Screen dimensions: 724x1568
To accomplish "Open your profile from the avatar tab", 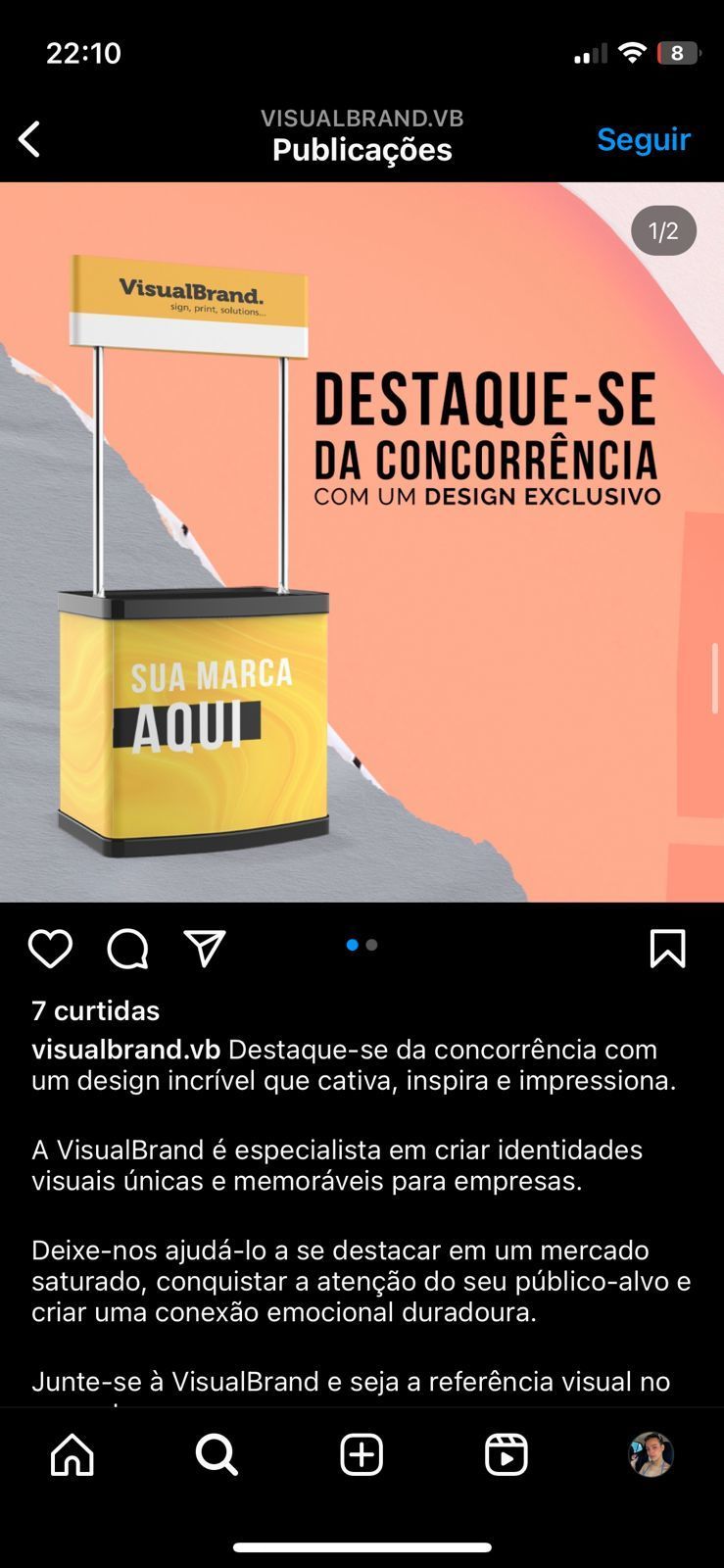I will click(x=651, y=1455).
